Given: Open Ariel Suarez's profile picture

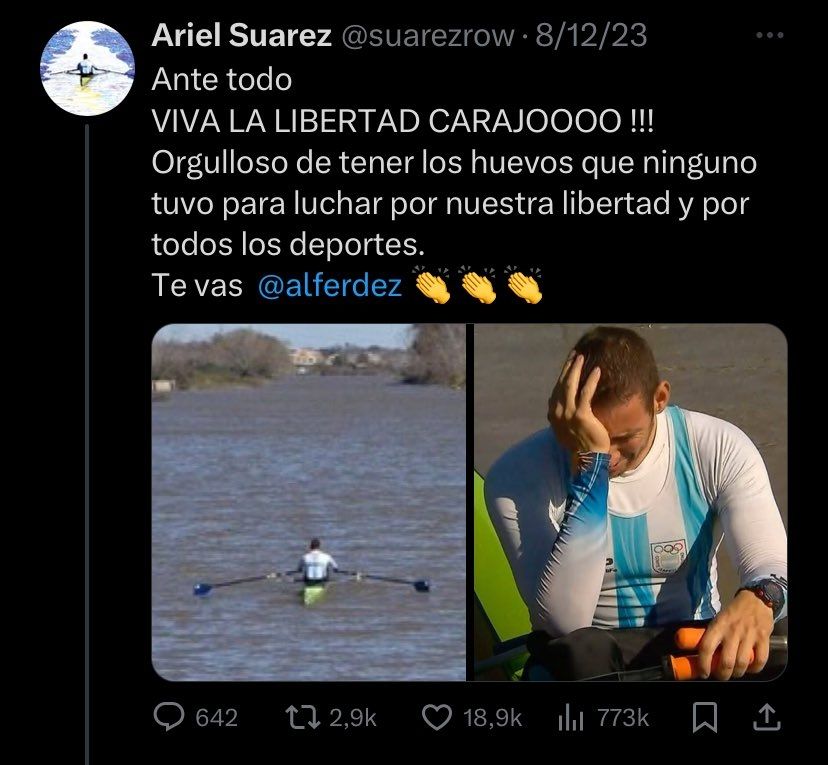Looking at the screenshot, I should 87,68.
